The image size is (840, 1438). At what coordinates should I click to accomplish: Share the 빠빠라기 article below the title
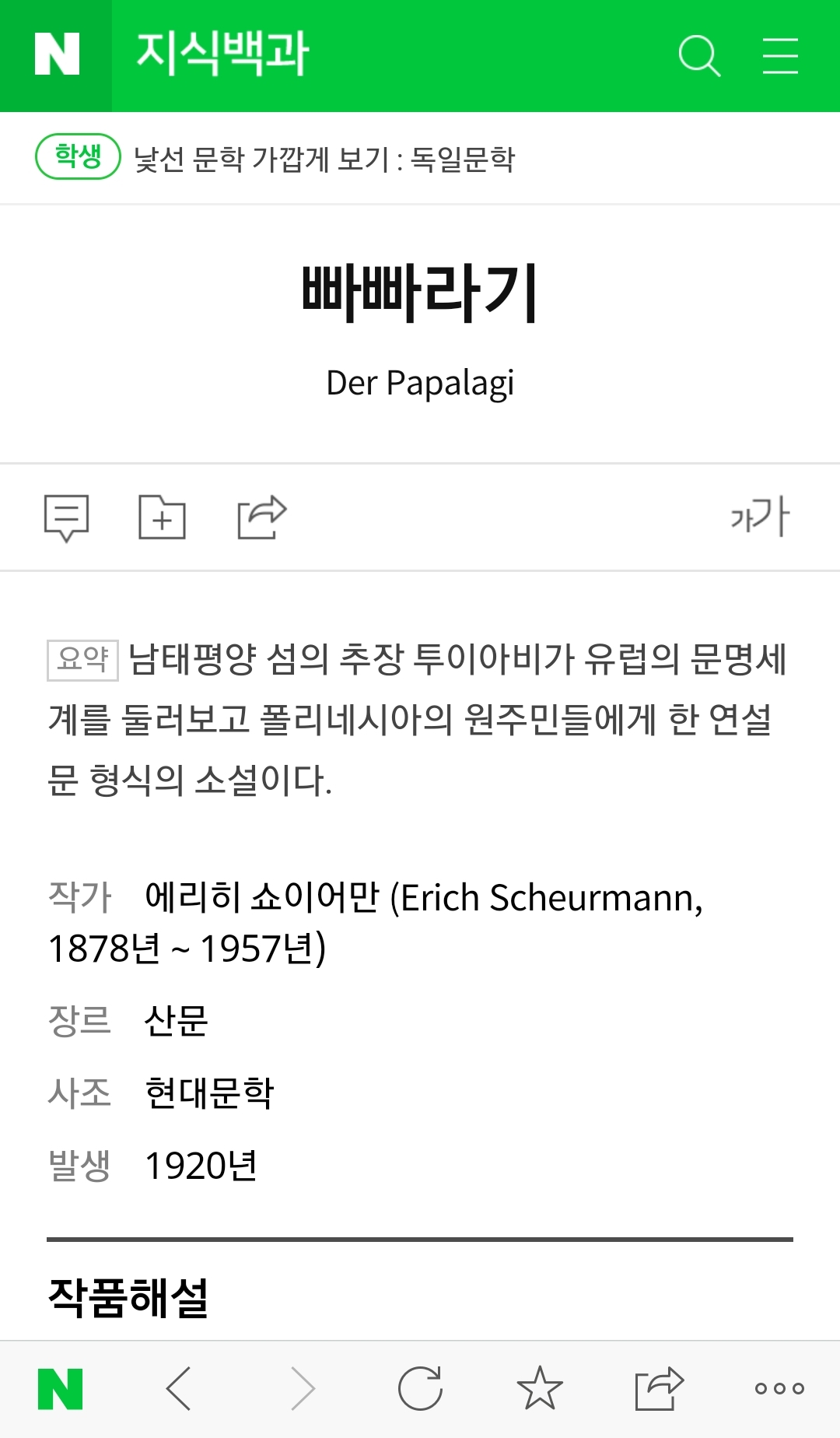pos(262,517)
